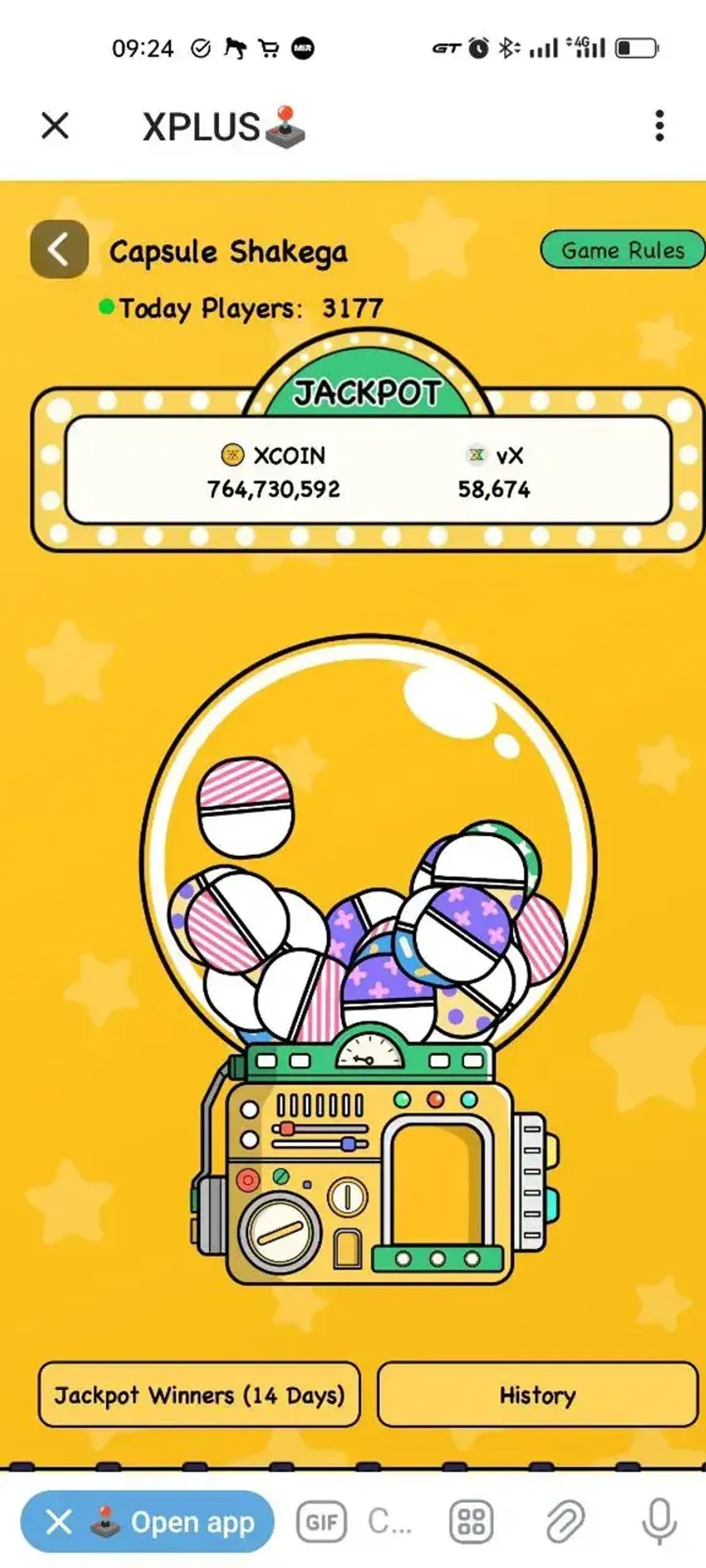Go back from Capsule Shakega
706x1568 pixels.
[59, 250]
